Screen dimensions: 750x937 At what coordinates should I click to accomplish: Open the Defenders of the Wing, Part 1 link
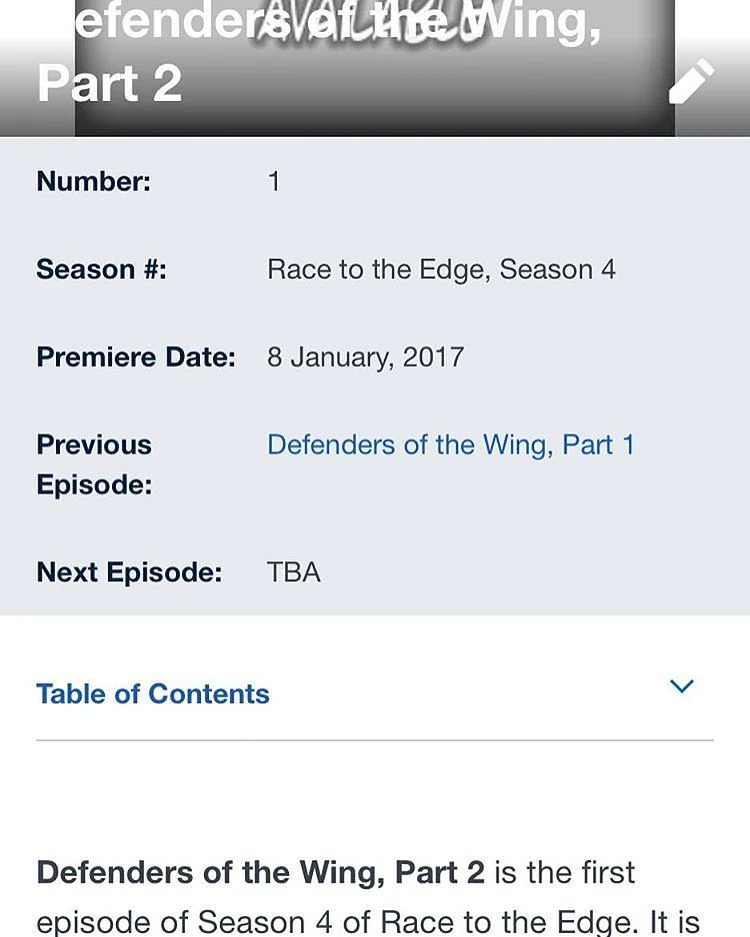click(451, 444)
